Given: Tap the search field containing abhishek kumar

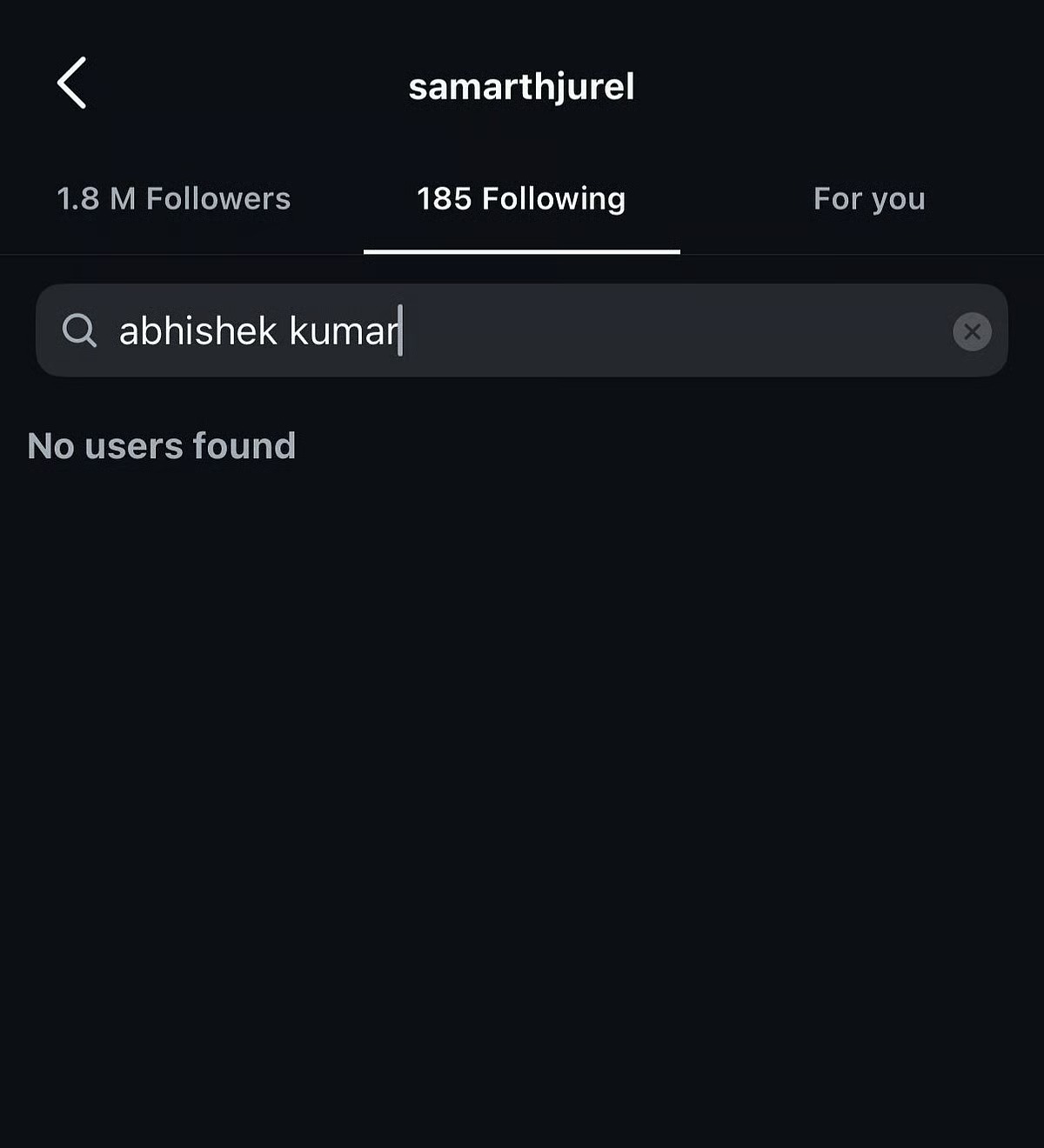Looking at the screenshot, I should [522, 330].
